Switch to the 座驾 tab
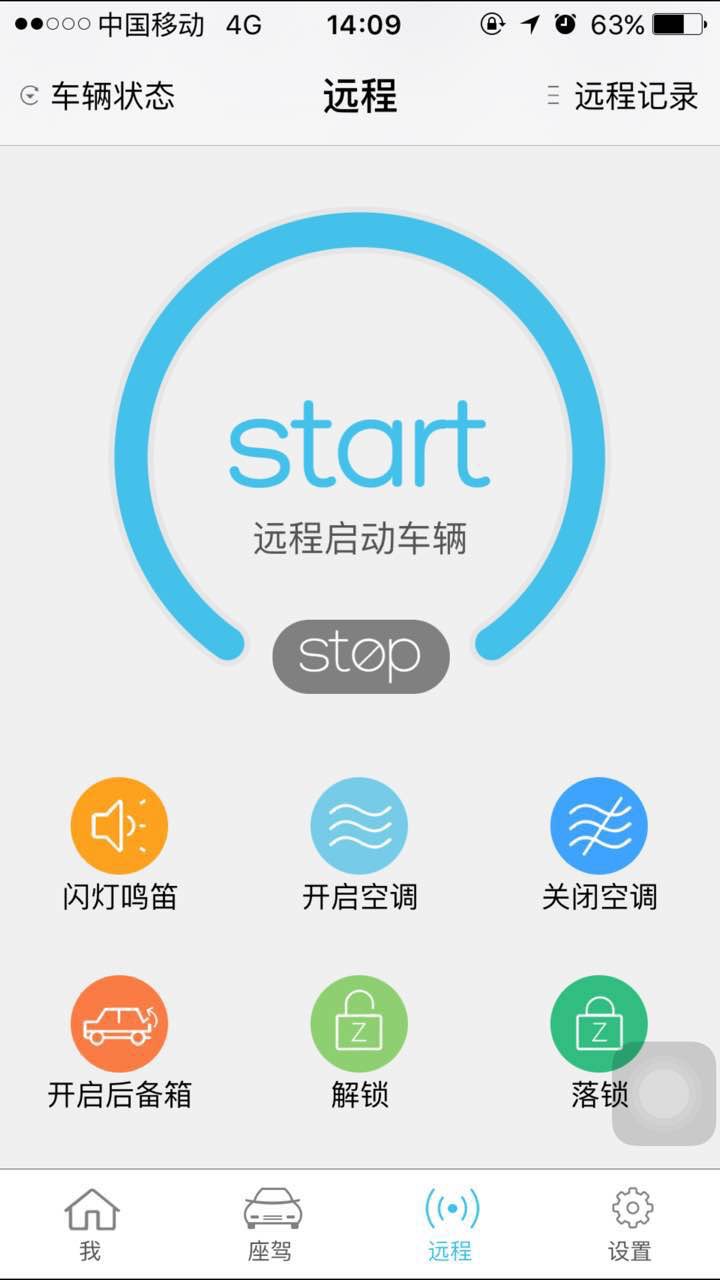 pyautogui.click(x=272, y=1224)
